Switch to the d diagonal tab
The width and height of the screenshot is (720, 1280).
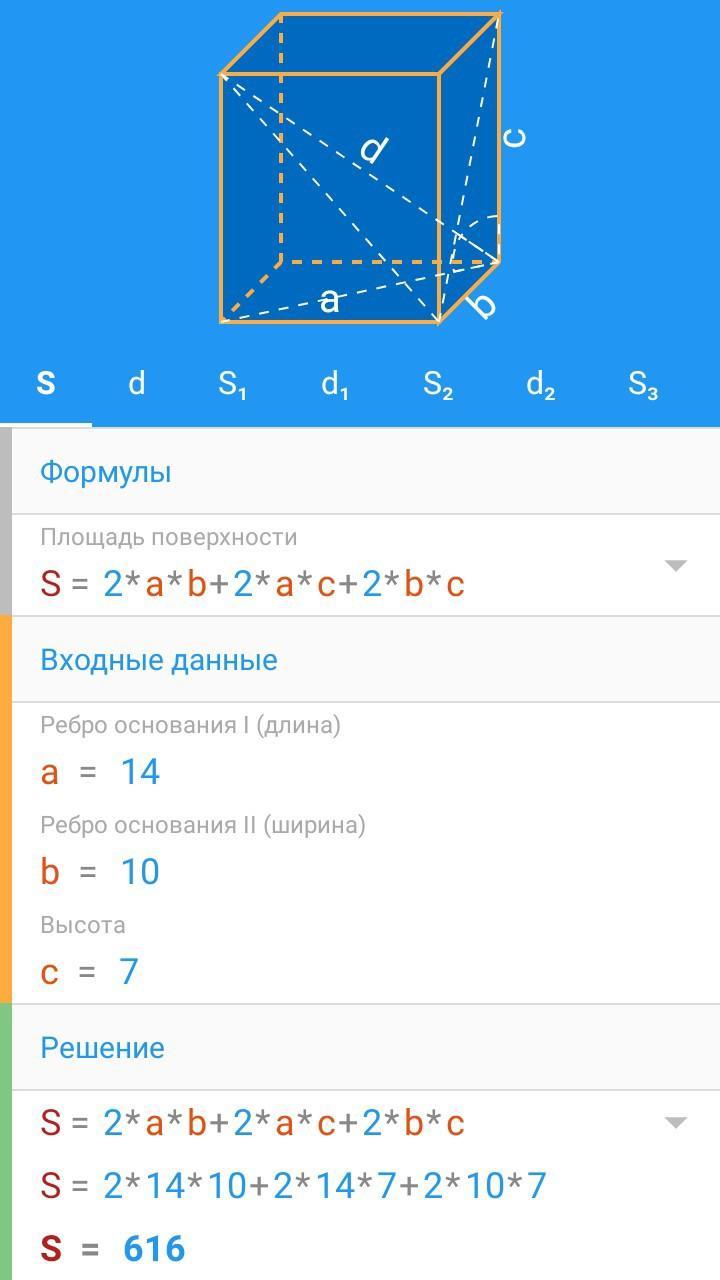137,384
